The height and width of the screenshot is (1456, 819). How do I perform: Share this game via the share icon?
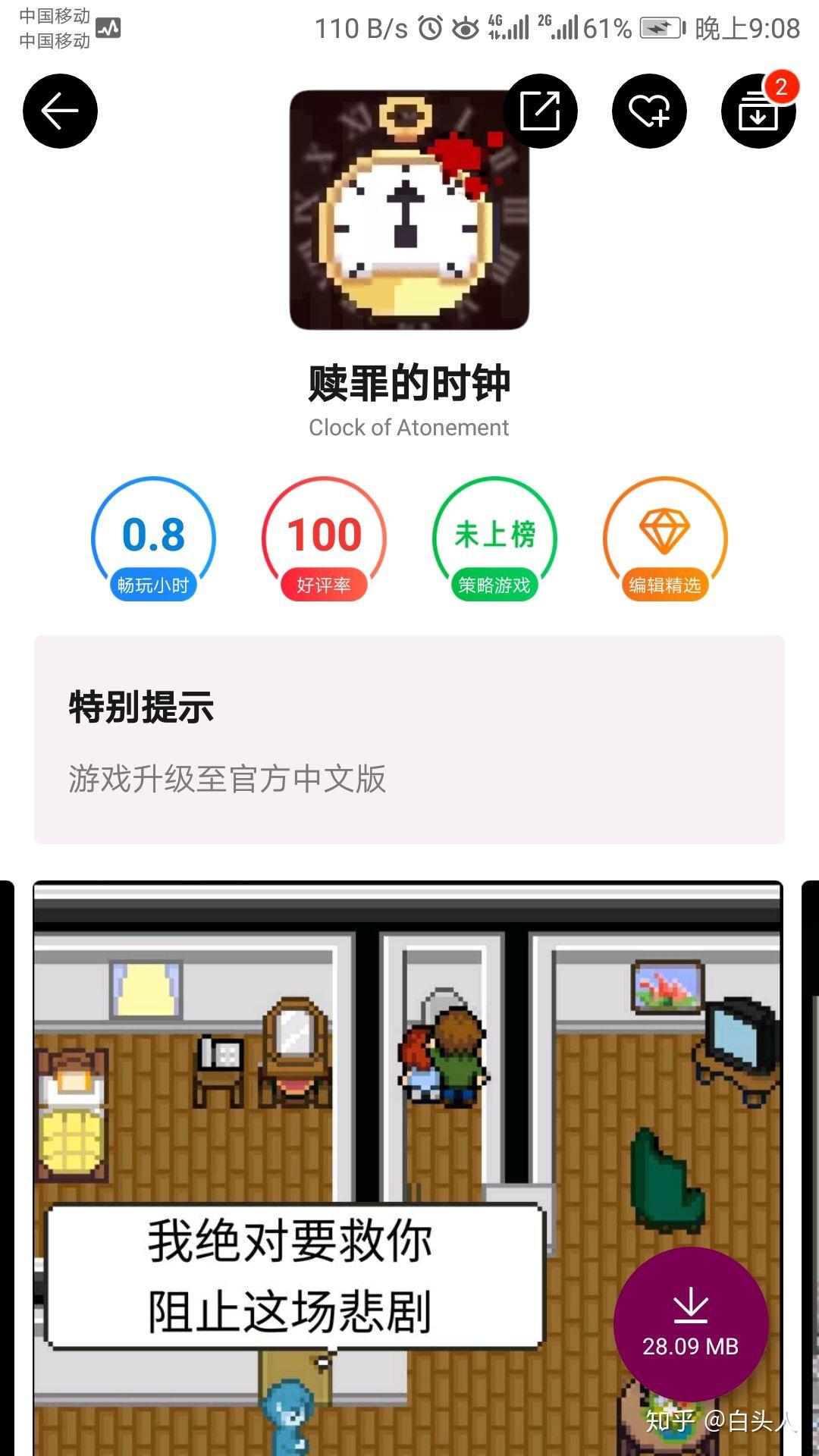click(540, 111)
